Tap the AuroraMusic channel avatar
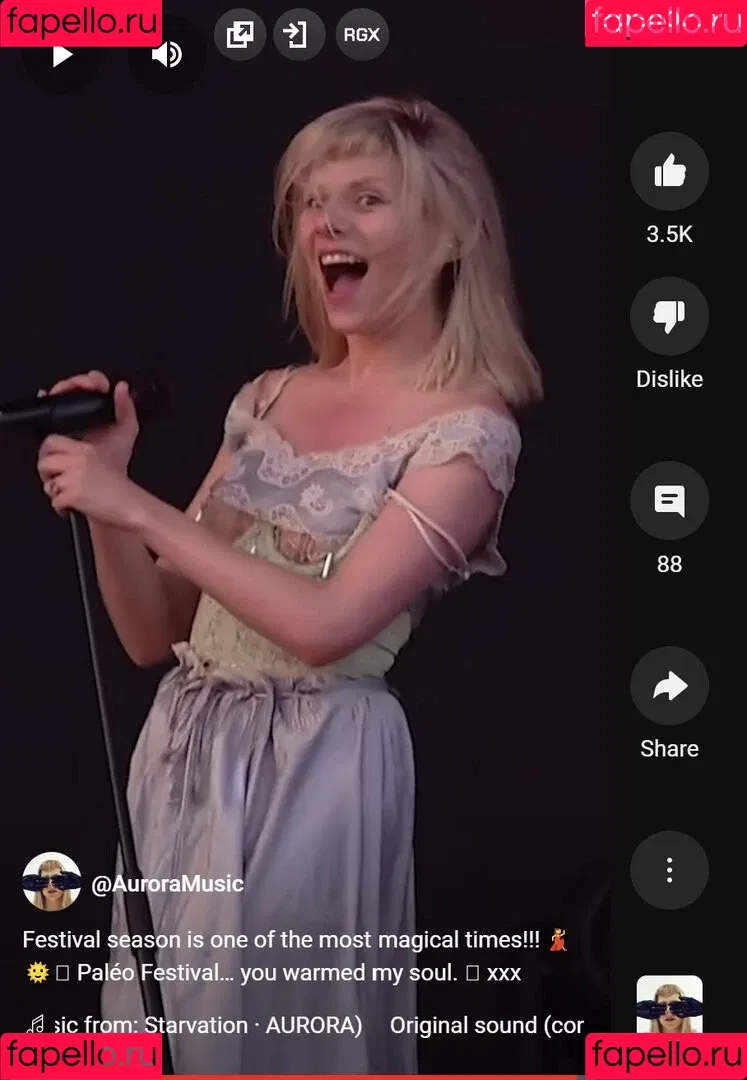Screen dimensions: 747x1080 [x=52, y=882]
